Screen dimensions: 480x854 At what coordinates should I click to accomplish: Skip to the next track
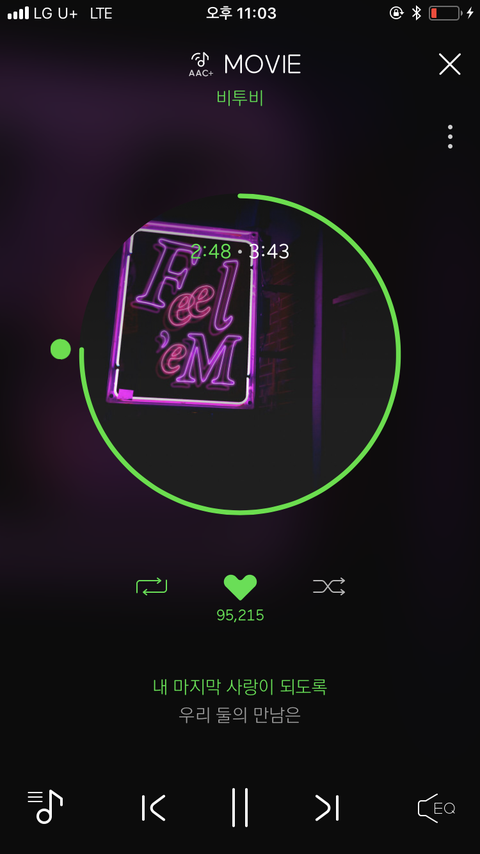[327, 808]
